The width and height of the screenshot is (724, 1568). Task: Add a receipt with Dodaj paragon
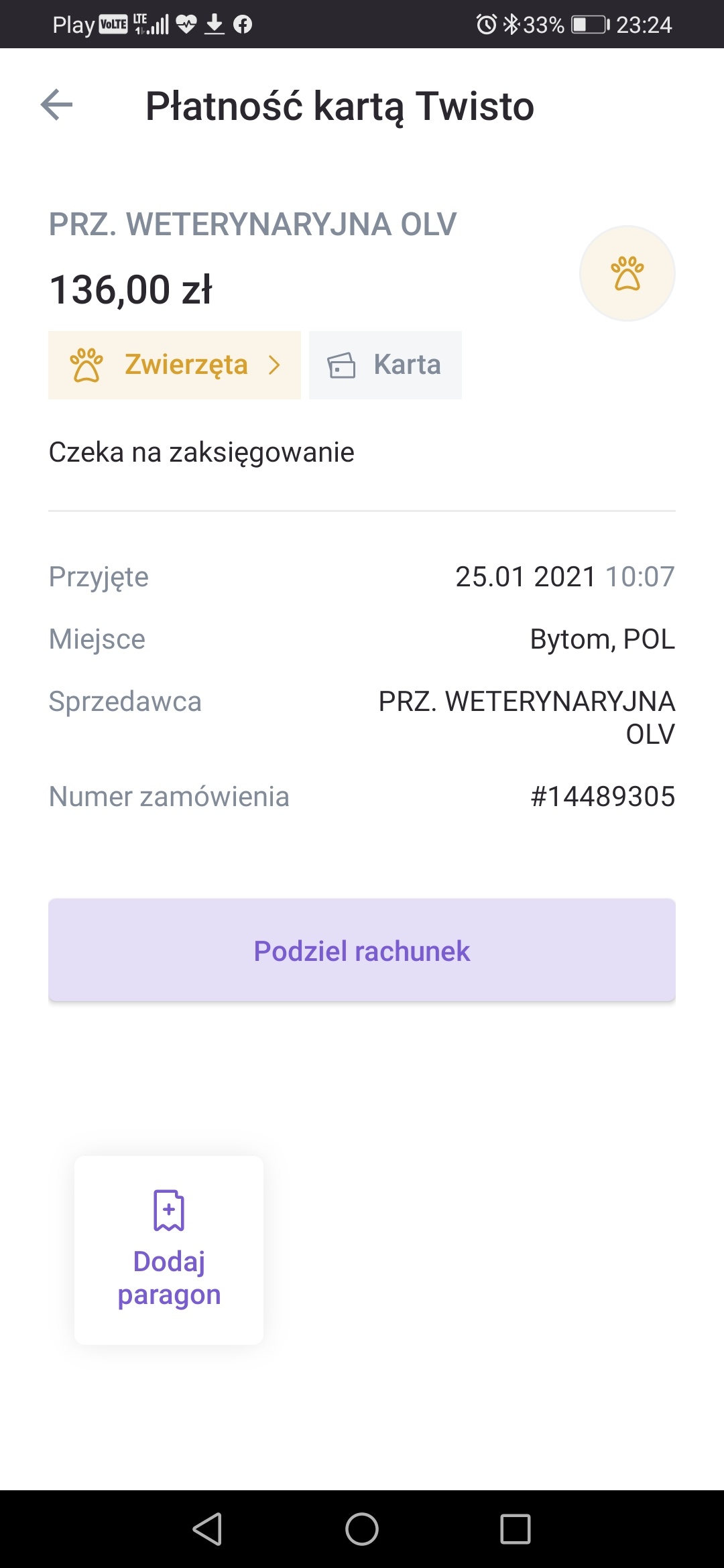(169, 1250)
